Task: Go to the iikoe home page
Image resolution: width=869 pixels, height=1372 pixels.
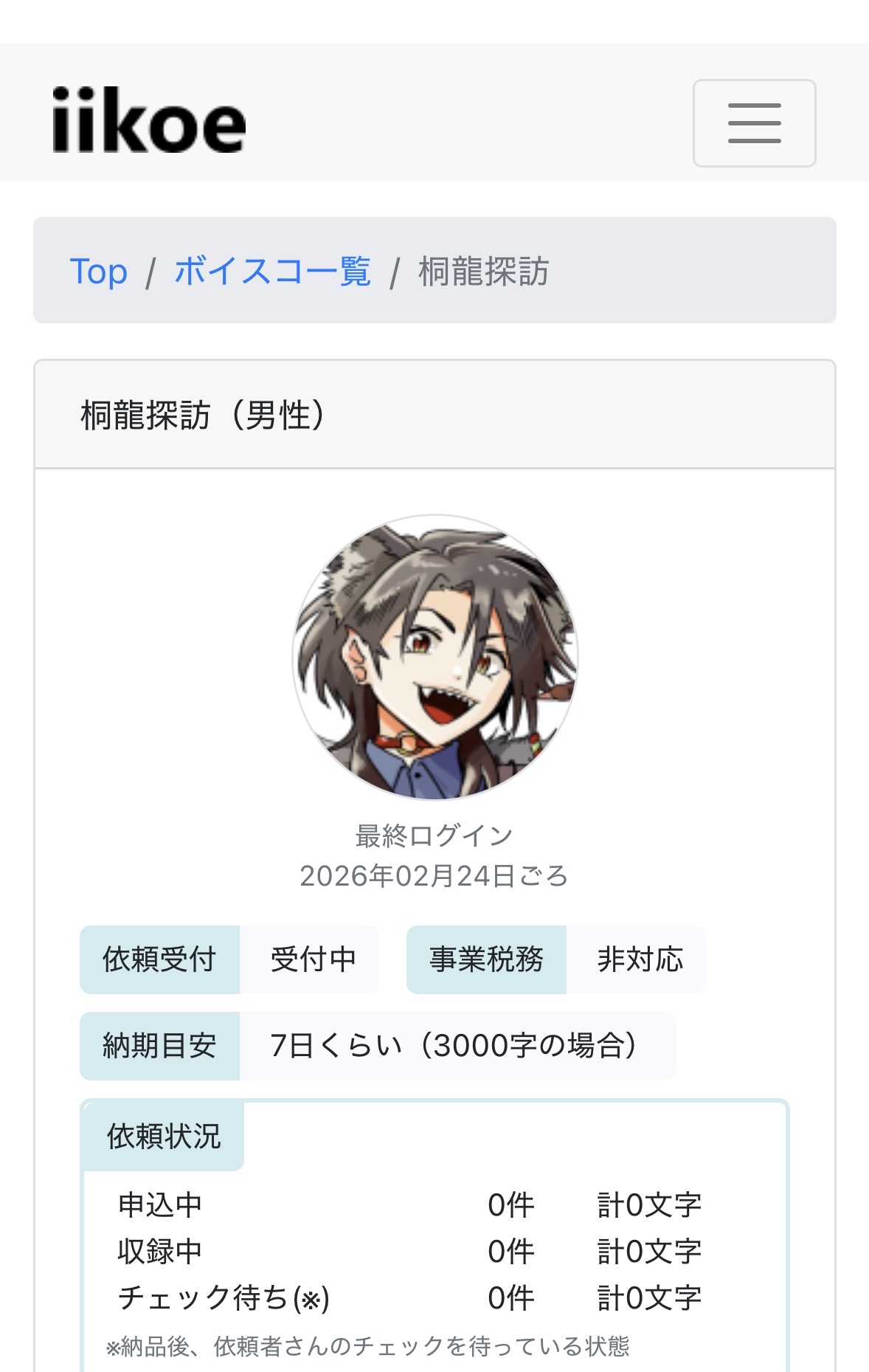Action: 148,120
